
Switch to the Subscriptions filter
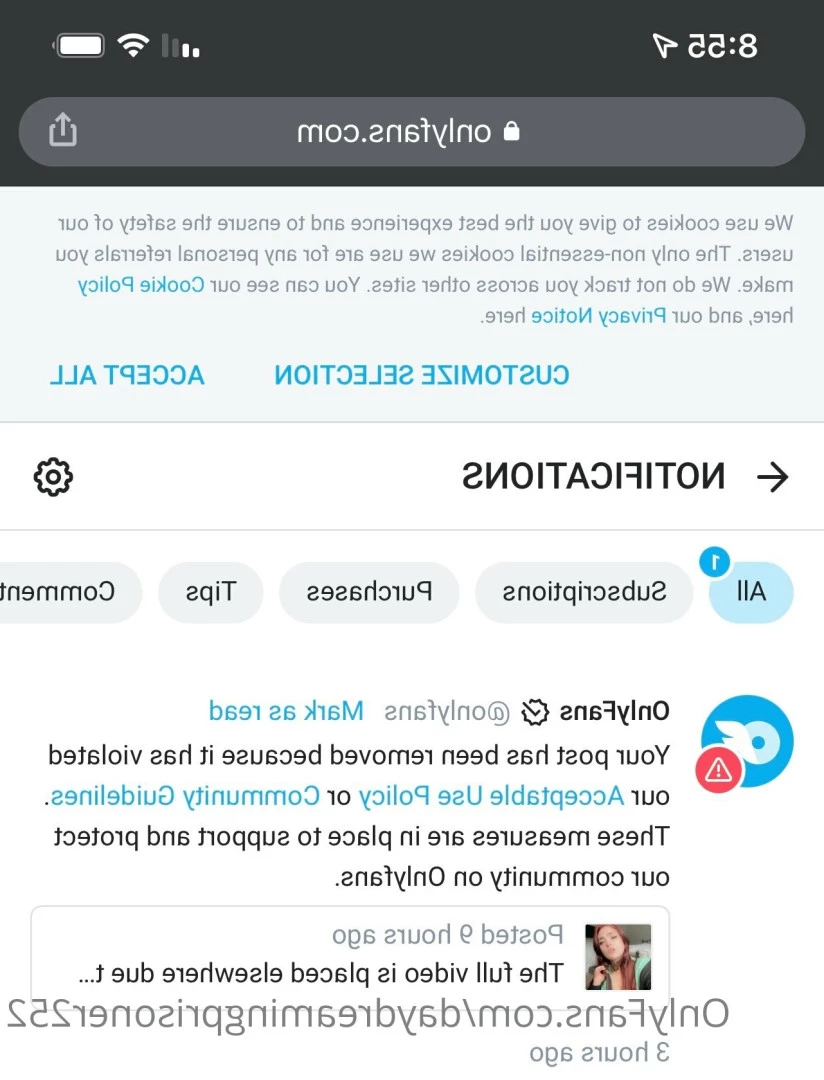tap(584, 592)
